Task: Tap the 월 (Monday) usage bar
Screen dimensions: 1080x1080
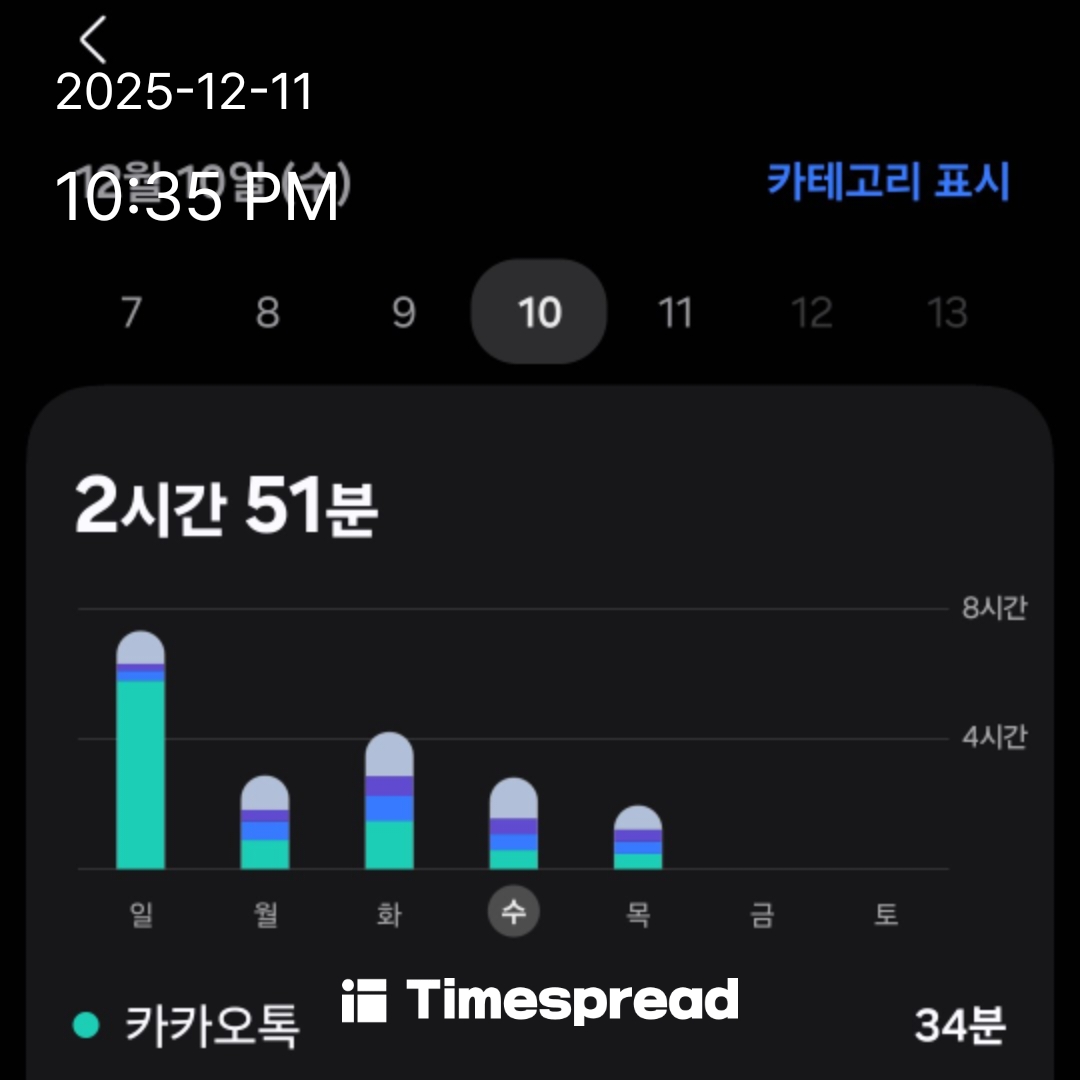Action: pos(265,823)
